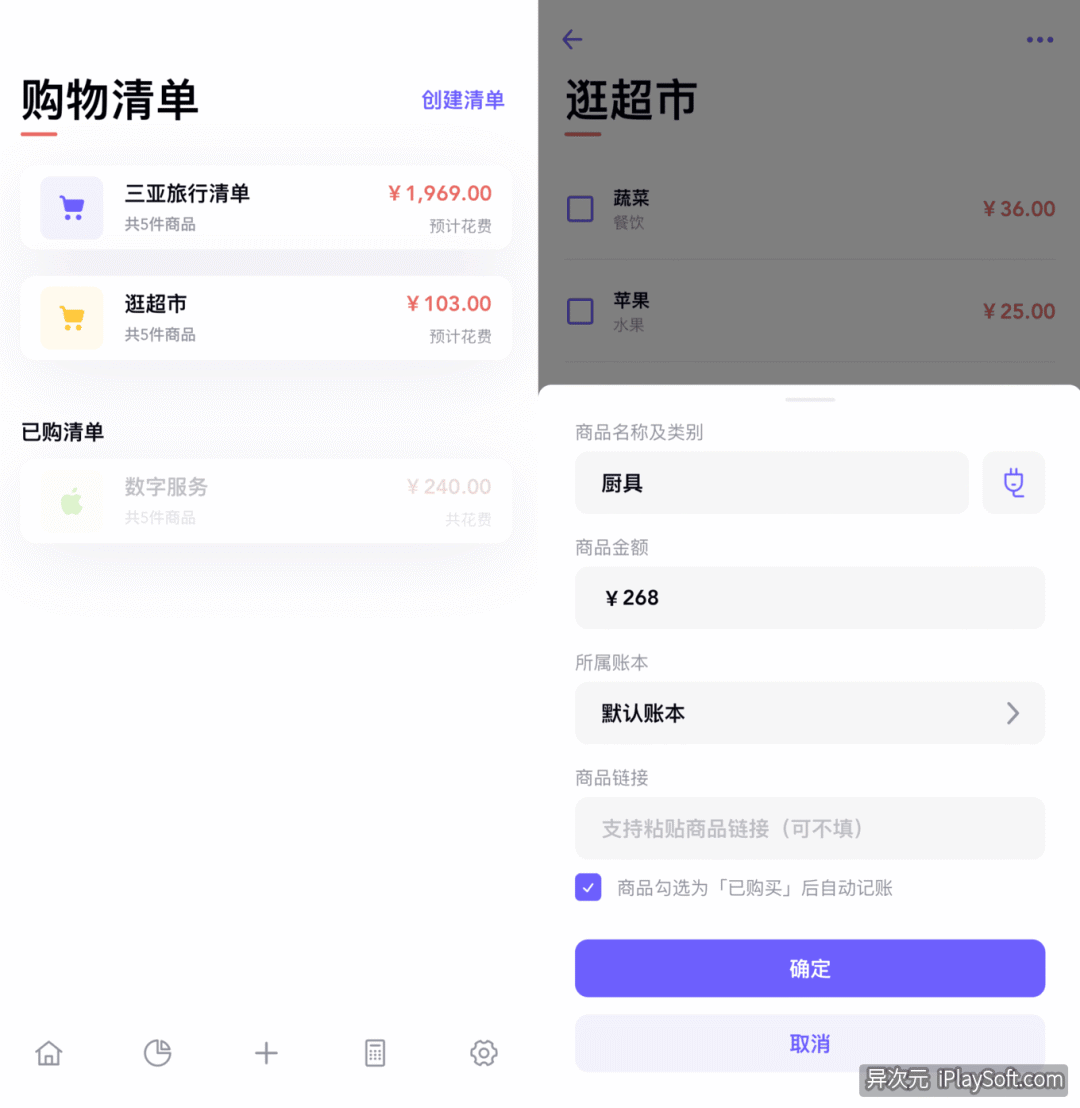Tap the back arrow on 逛超市 page
The height and width of the screenshot is (1108, 1080).
pyautogui.click(x=571, y=40)
